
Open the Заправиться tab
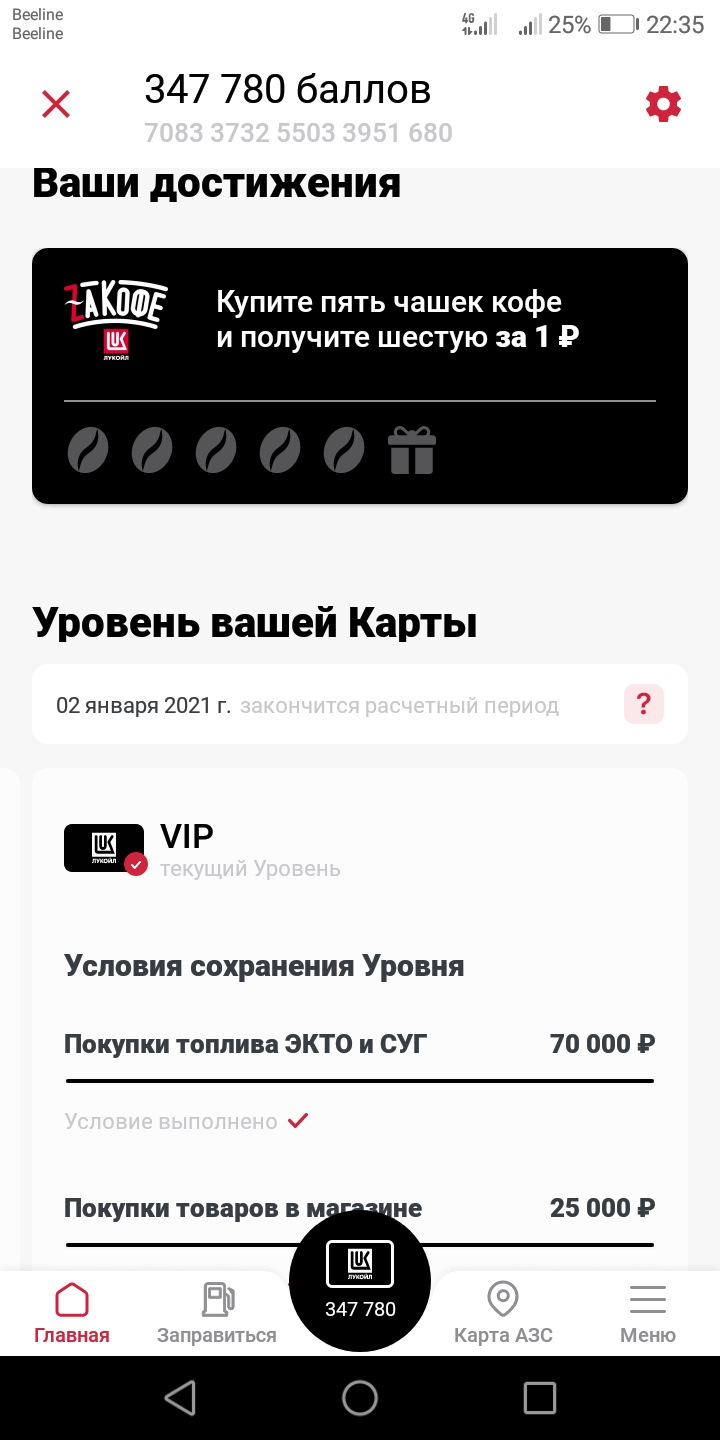click(x=217, y=1313)
